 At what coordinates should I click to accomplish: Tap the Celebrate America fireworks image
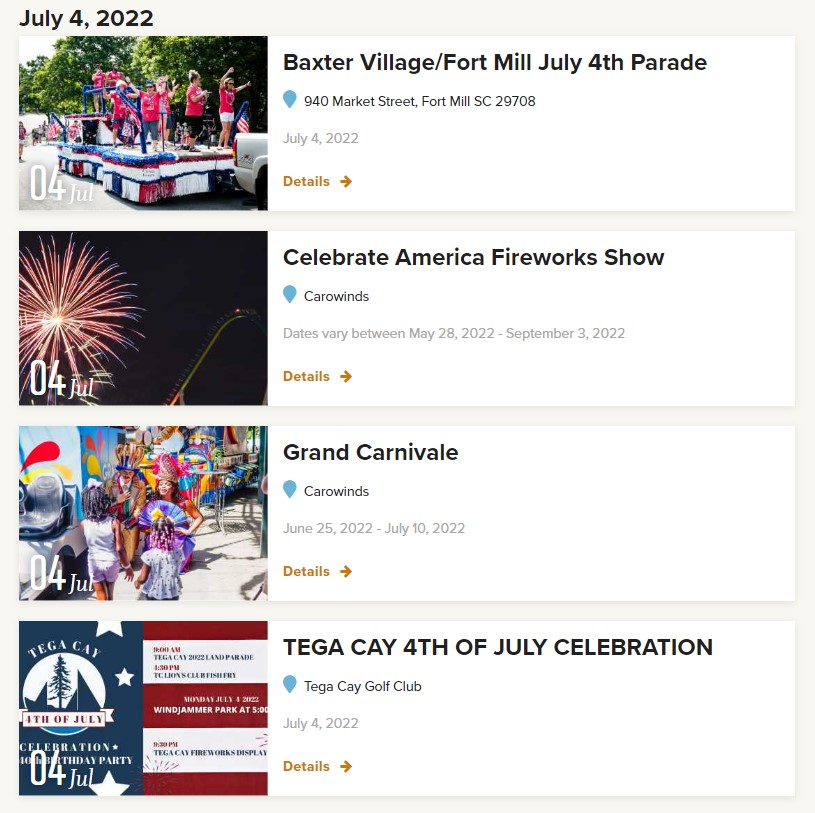point(143,318)
